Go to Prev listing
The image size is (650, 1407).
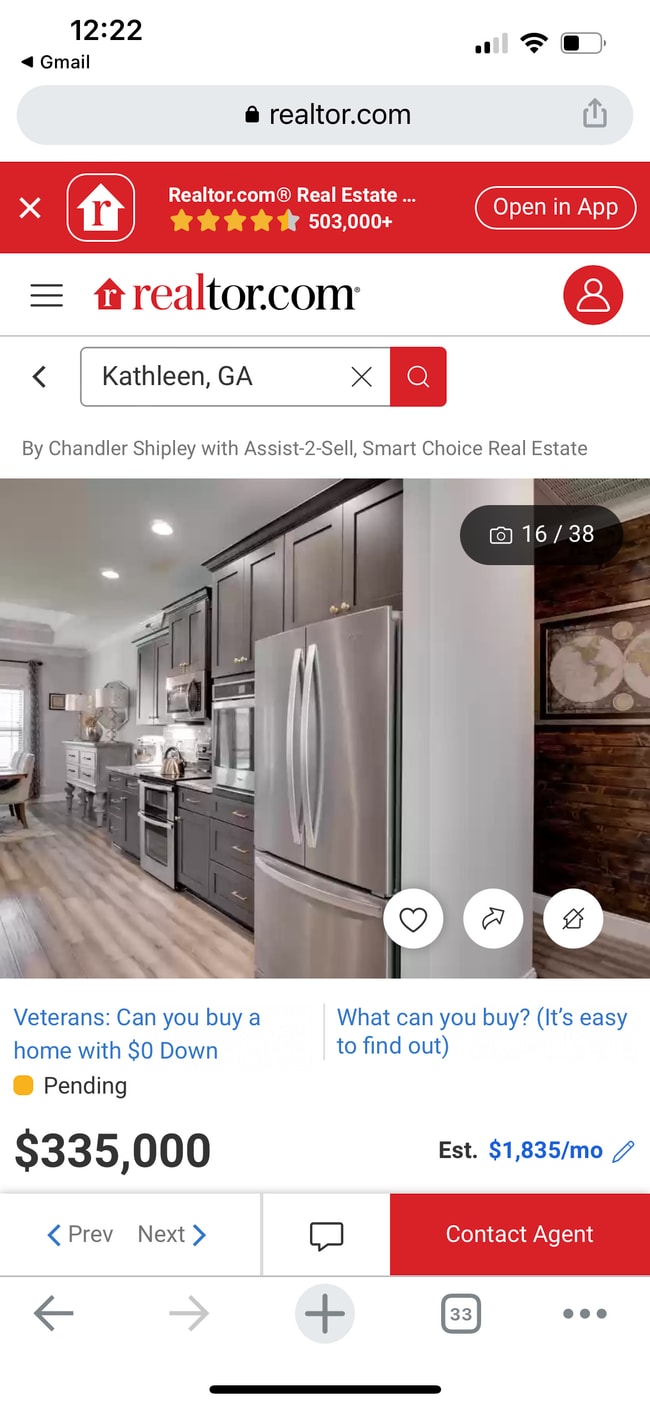[80, 1234]
